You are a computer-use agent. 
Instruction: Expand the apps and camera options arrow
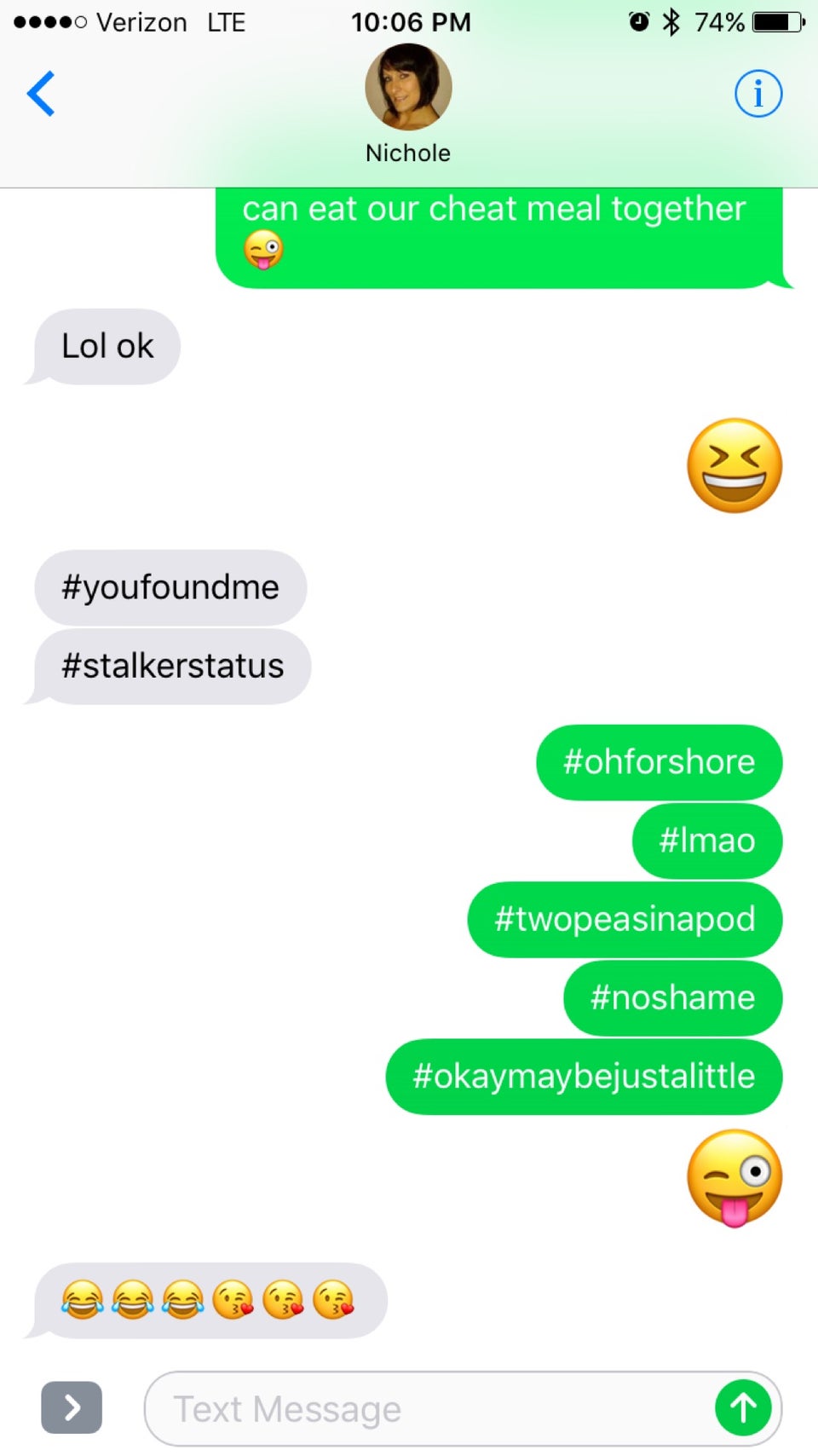coord(72,1407)
